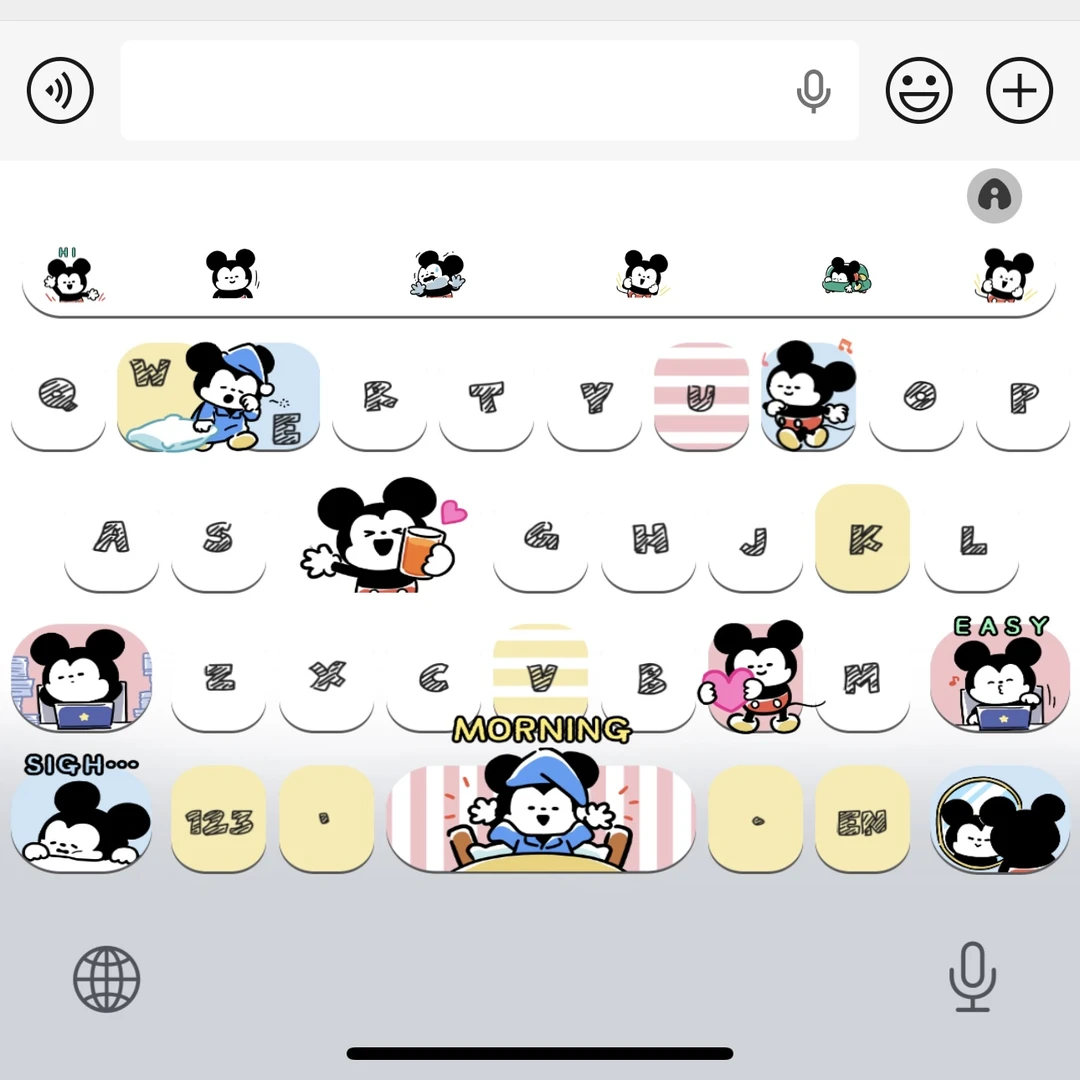Start dictation with the bottom microphone
Viewport: 1080px width, 1080px height.
(972, 976)
